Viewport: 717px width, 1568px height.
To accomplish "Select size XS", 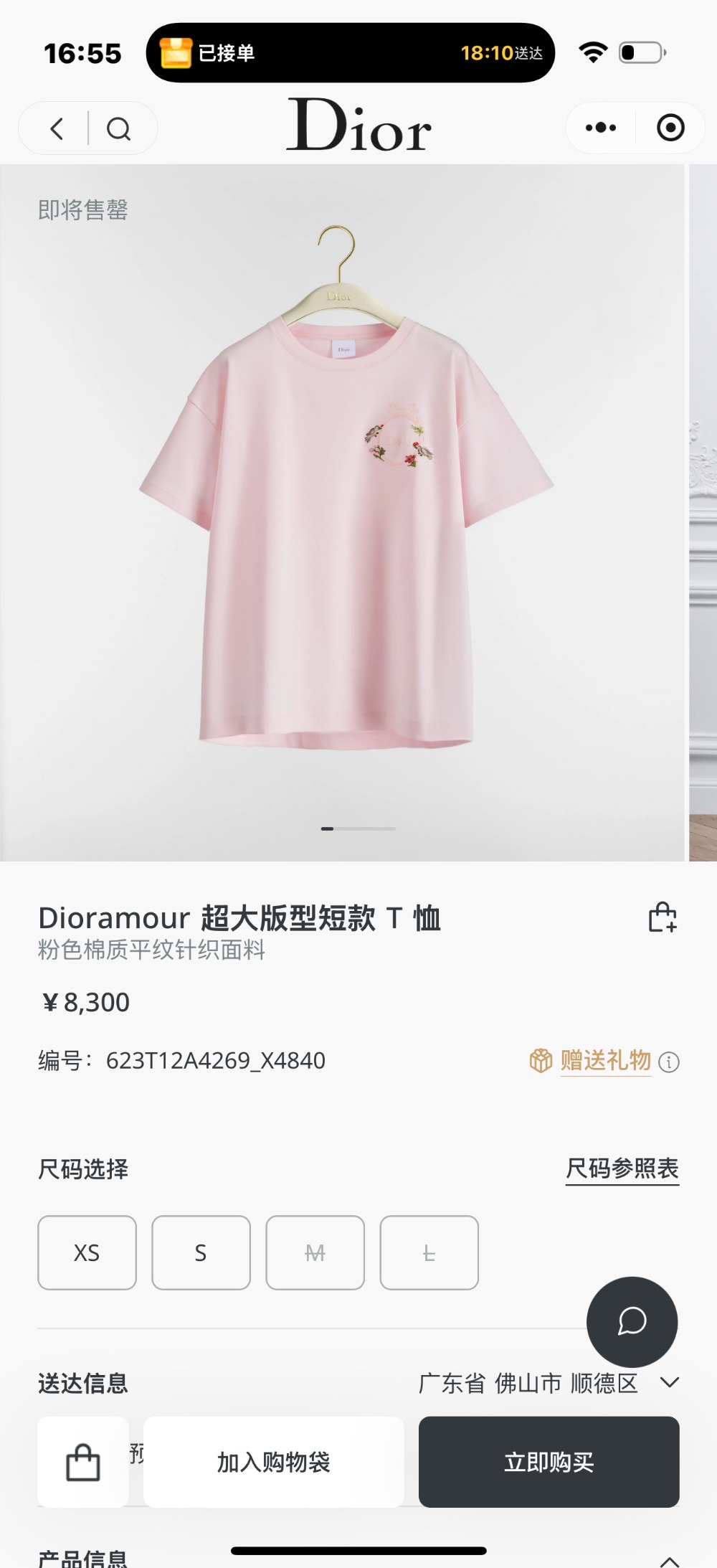I will [87, 1252].
